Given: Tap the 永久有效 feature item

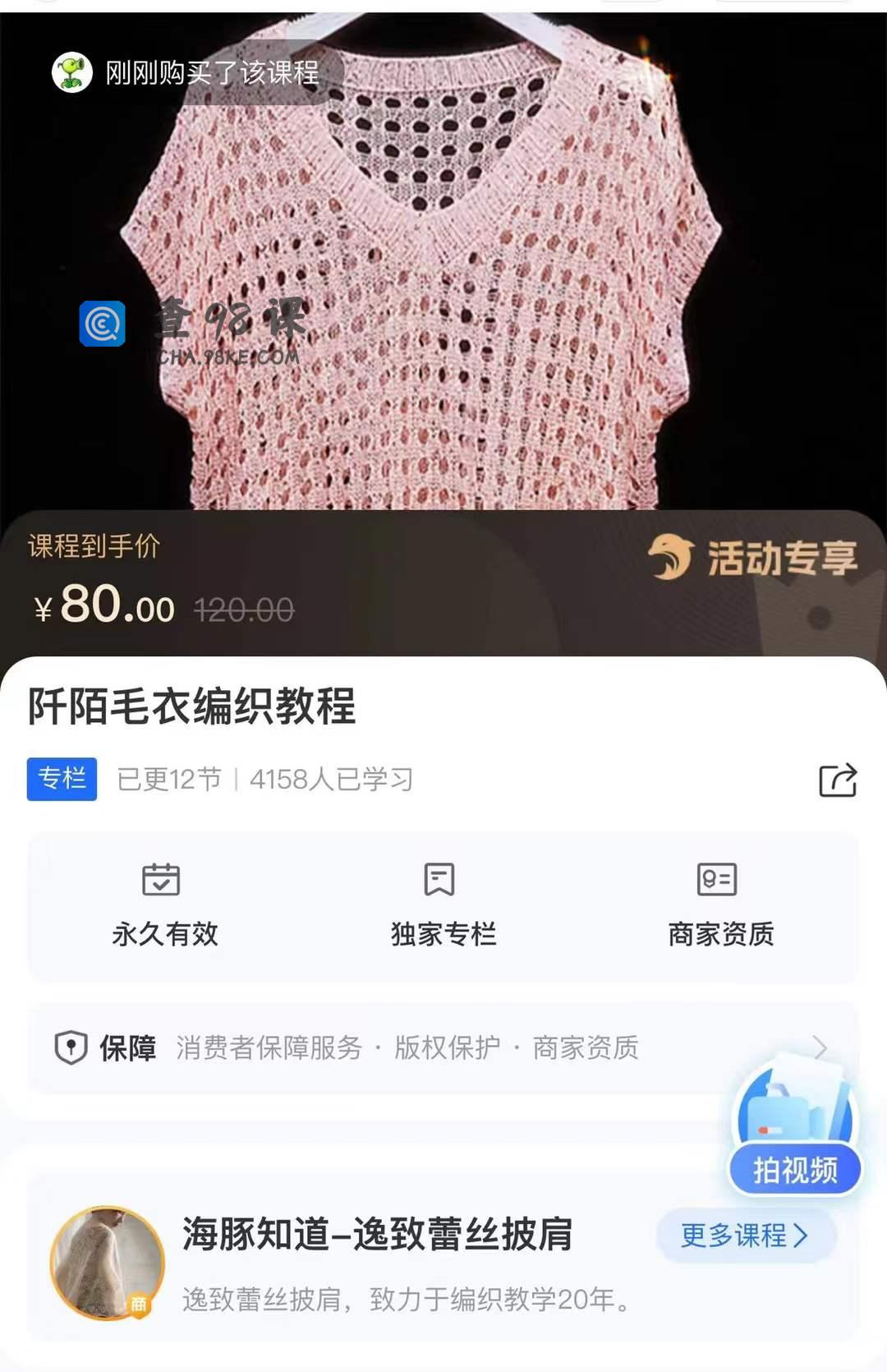Looking at the screenshot, I should coord(164,905).
